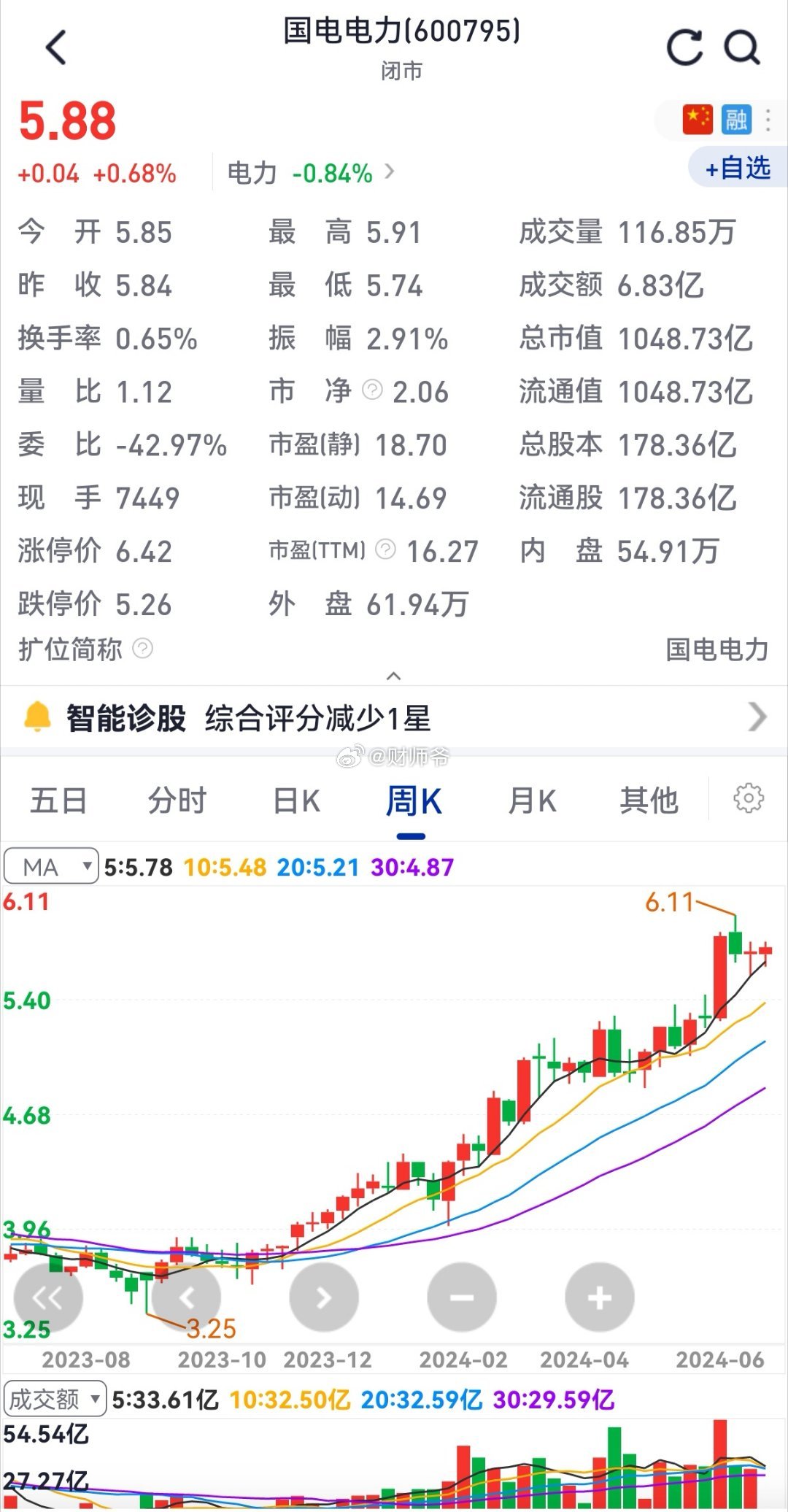Open the 其他 chart period options

pos(649,801)
